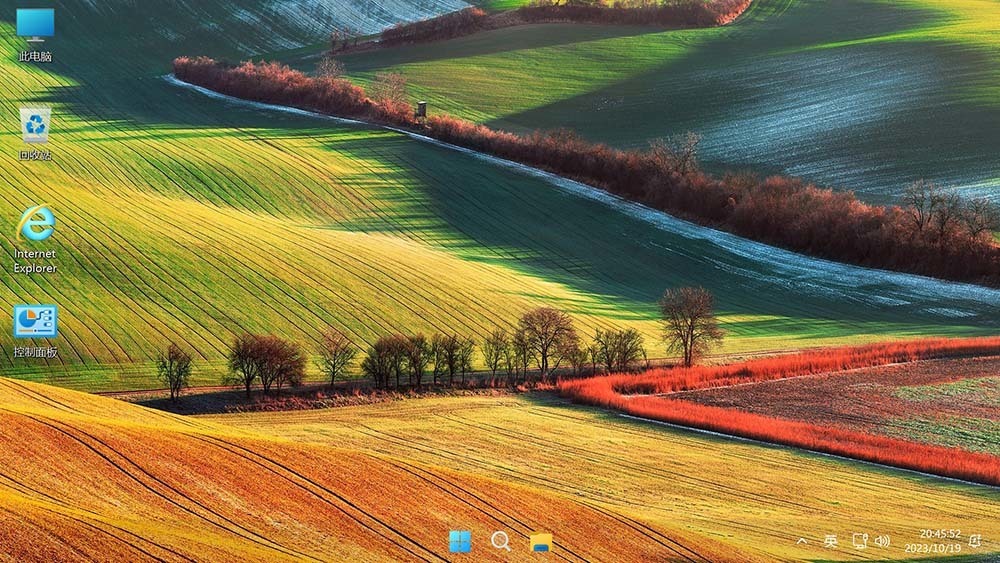Open the volume speaker tray icon
The image size is (1000, 563).
[x=882, y=541]
